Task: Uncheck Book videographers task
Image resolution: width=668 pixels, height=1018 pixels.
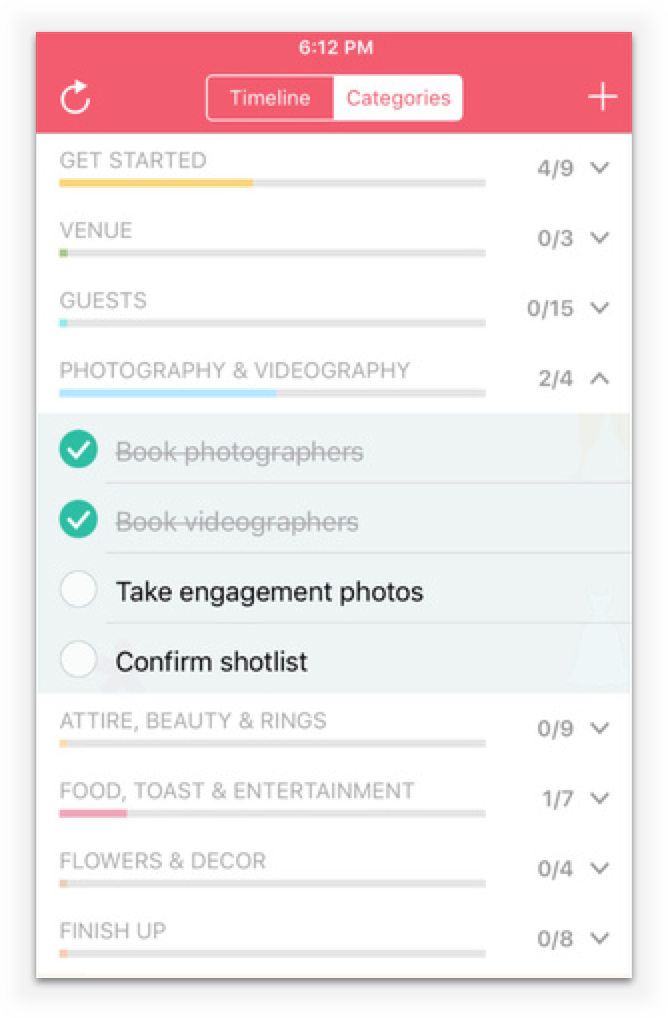Action: click(x=78, y=522)
